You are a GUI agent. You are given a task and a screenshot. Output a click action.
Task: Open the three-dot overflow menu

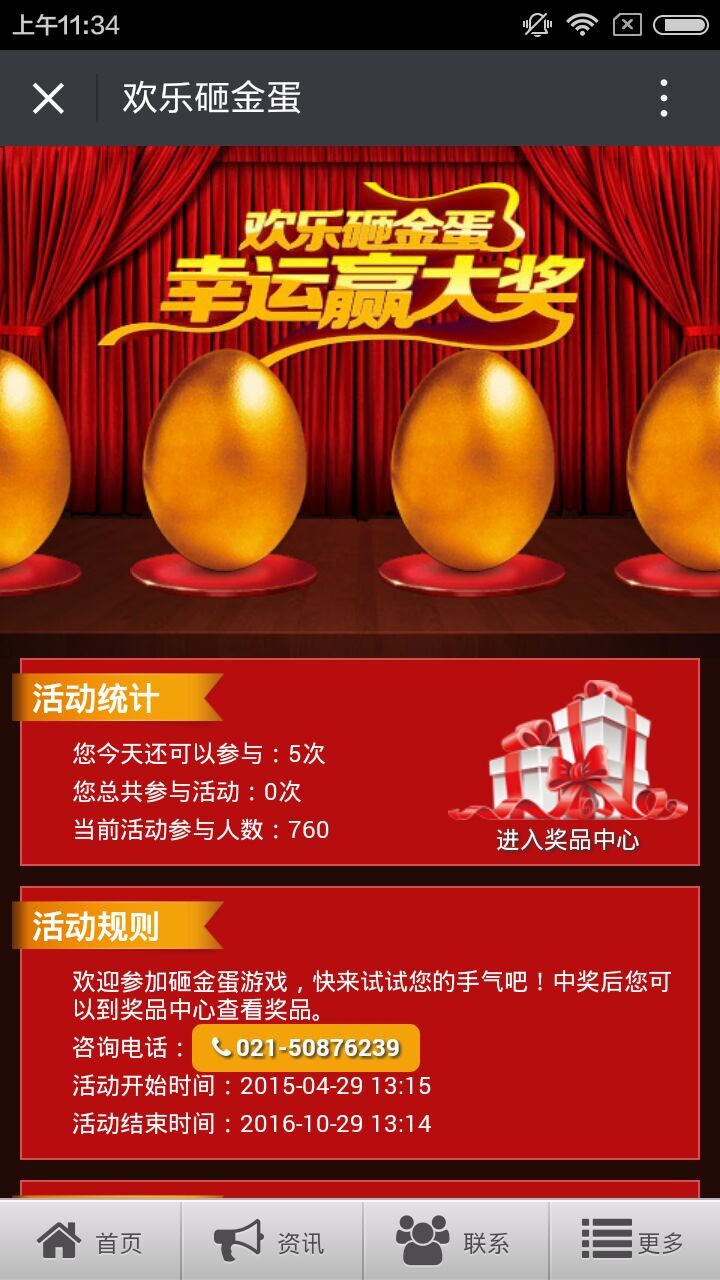[663, 98]
